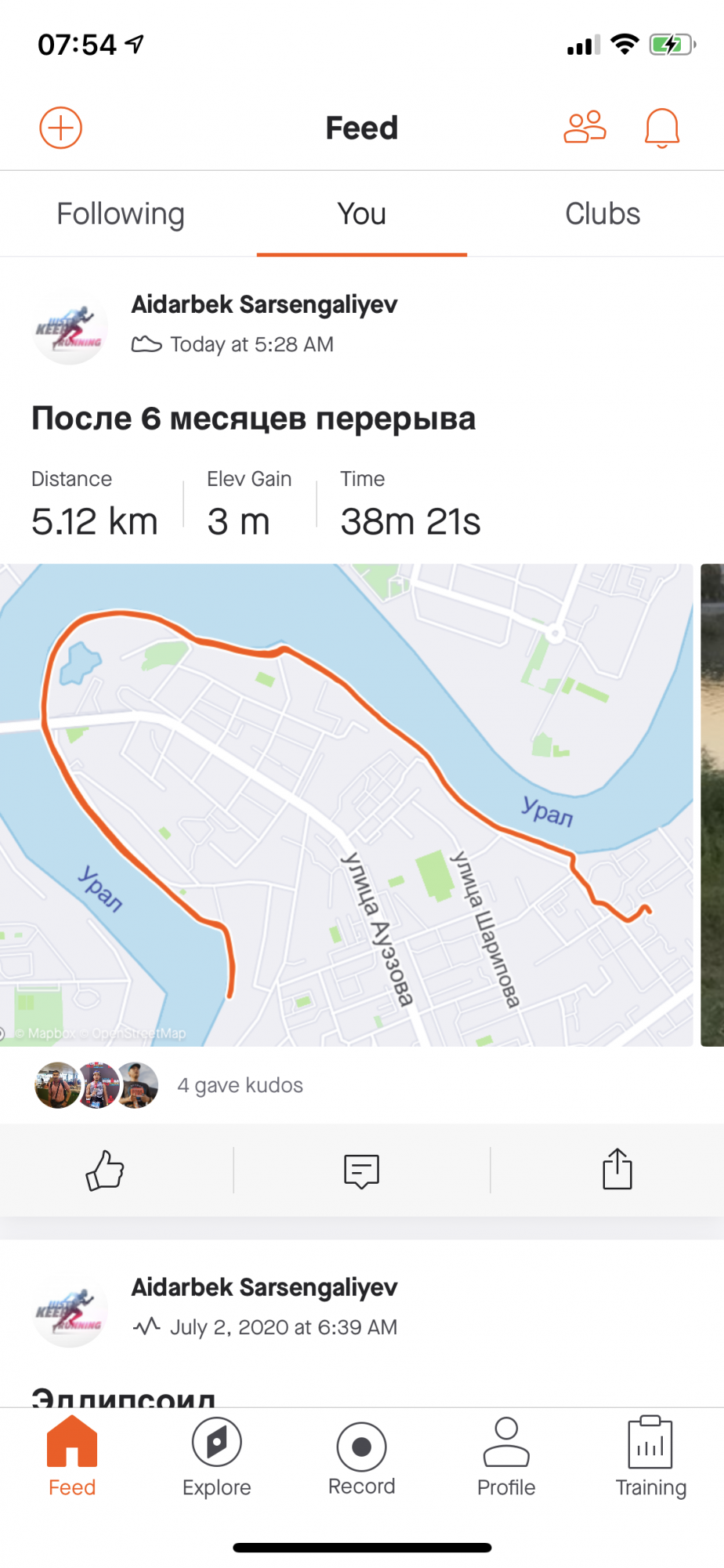Viewport: 724px width, 1568px height.
Task: Open the notifications bell
Action: pos(661,128)
